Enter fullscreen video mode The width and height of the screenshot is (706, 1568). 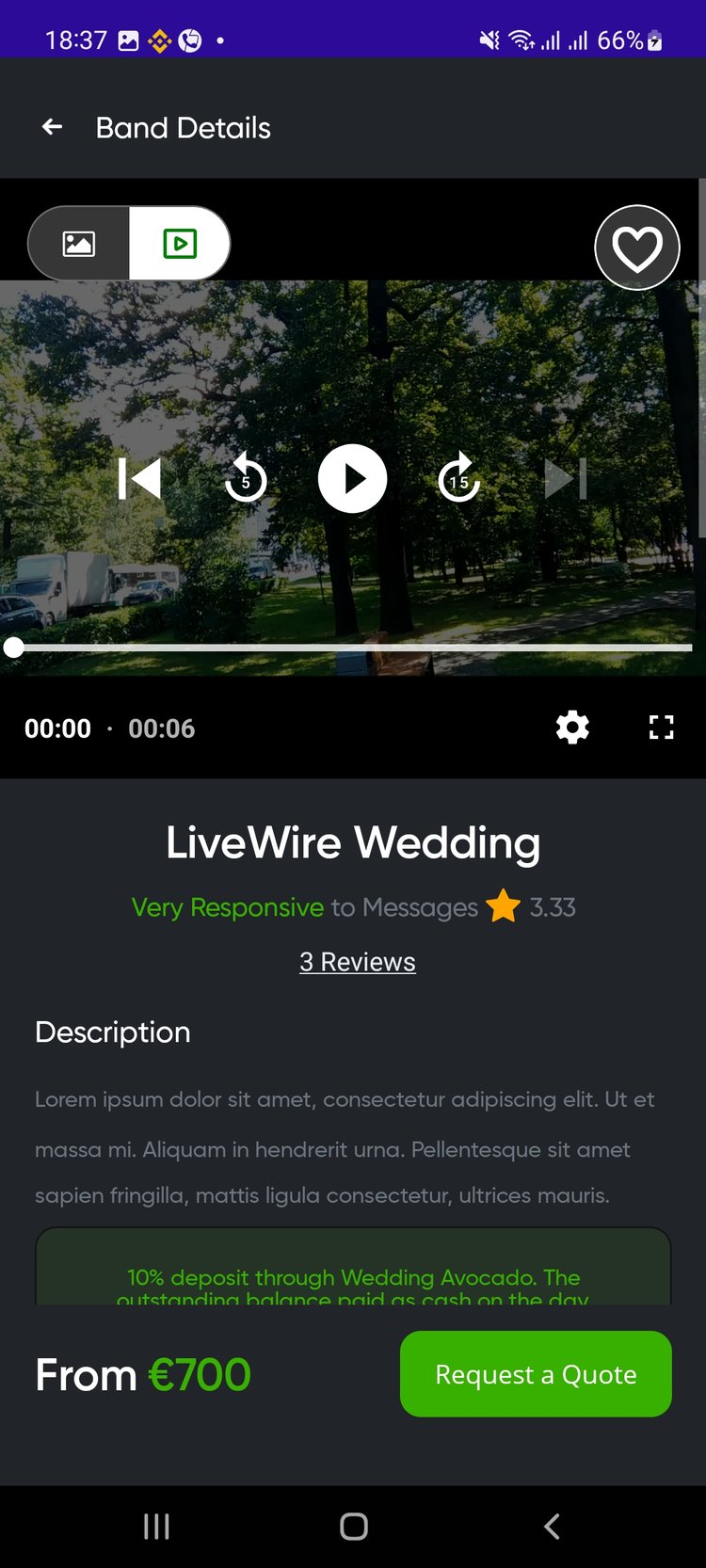662,728
